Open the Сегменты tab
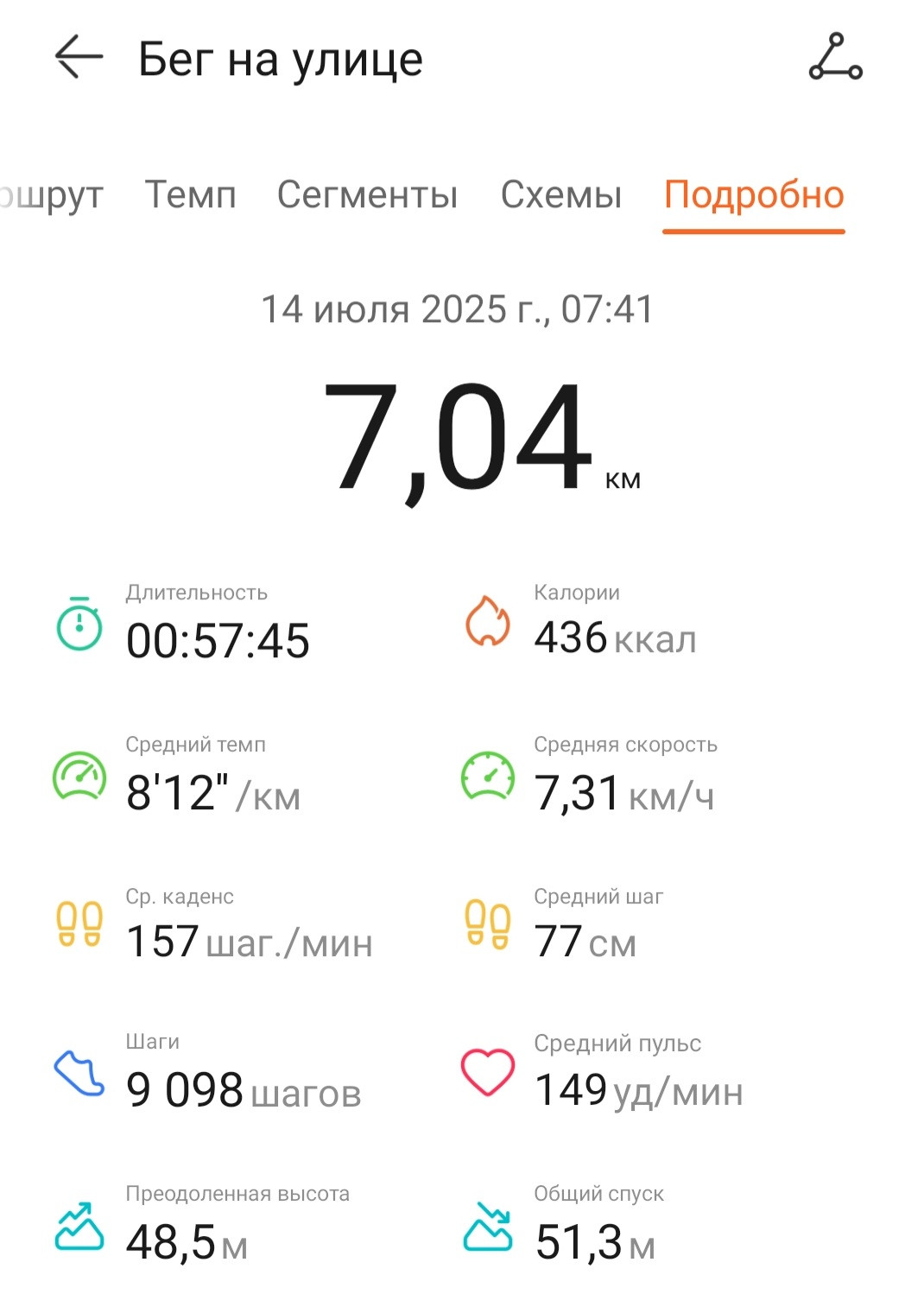This screenshot has height=1294, width=924. pyautogui.click(x=367, y=194)
